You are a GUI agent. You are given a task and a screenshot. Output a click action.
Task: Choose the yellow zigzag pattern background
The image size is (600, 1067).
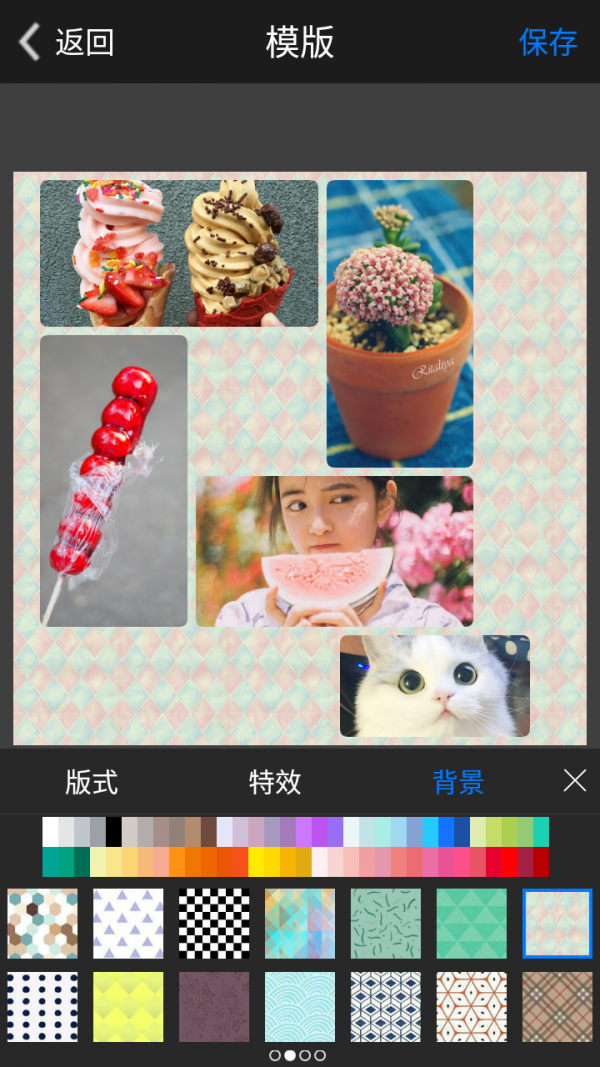point(128,1007)
